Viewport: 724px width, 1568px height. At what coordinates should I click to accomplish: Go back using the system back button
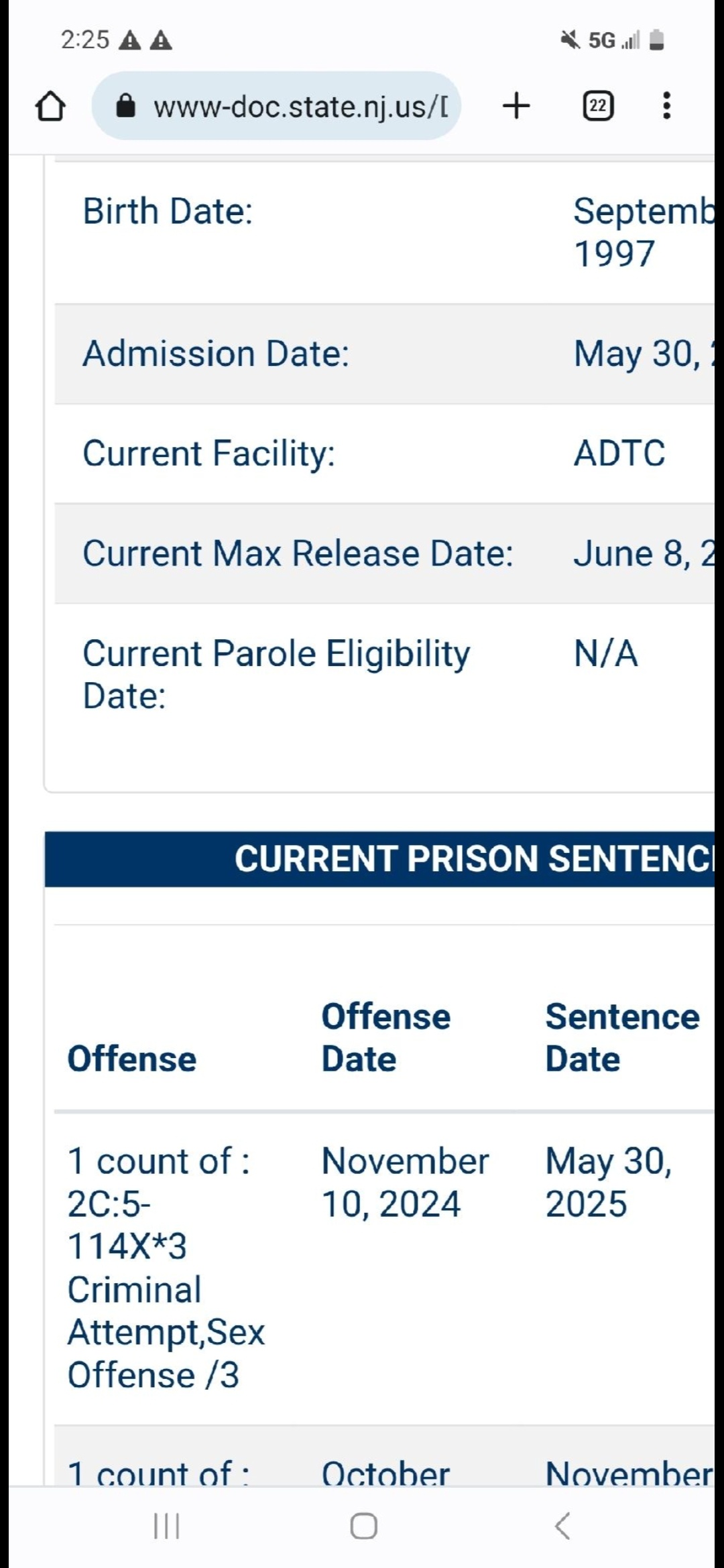pyautogui.click(x=562, y=1526)
